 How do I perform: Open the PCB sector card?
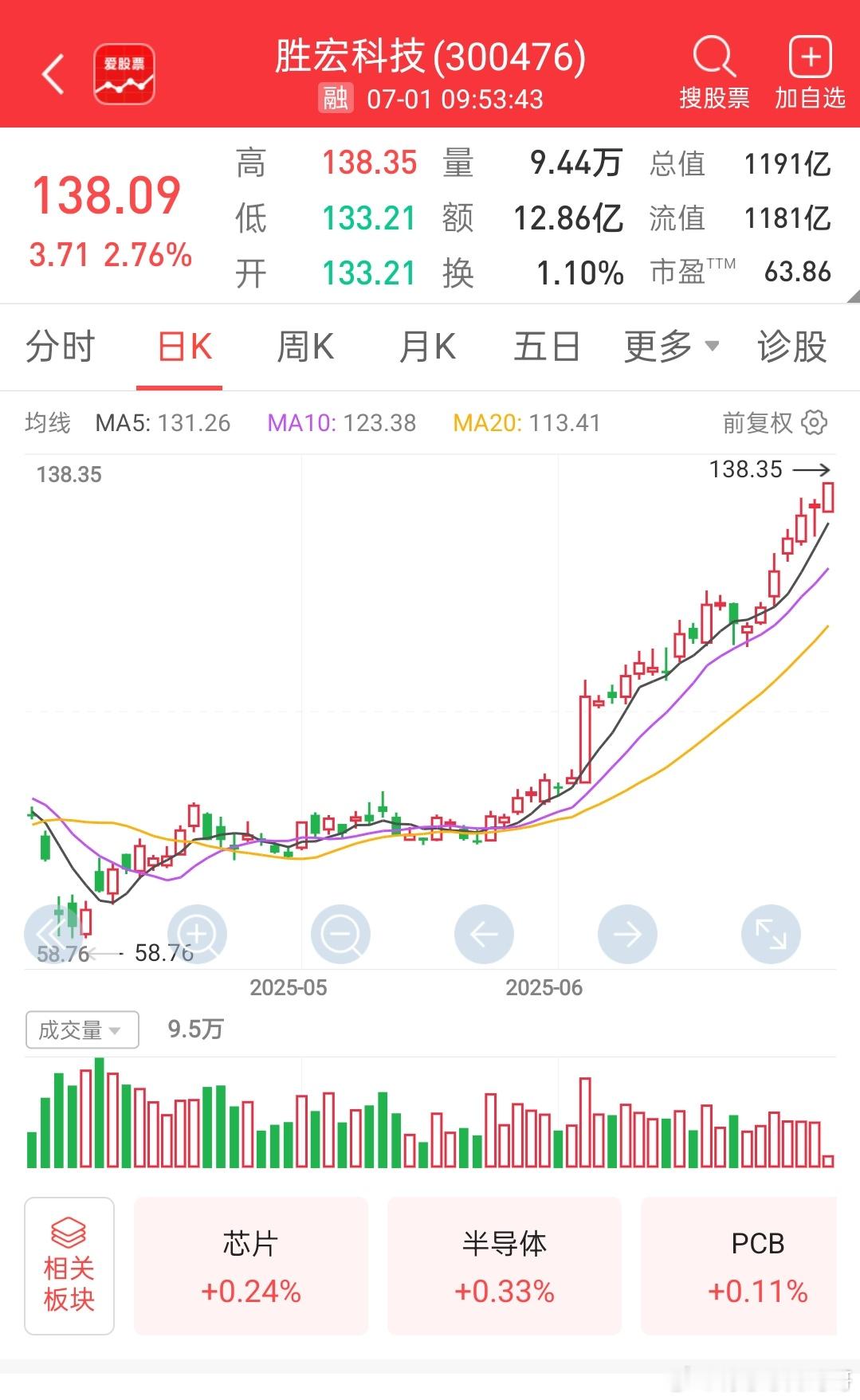point(740,1266)
